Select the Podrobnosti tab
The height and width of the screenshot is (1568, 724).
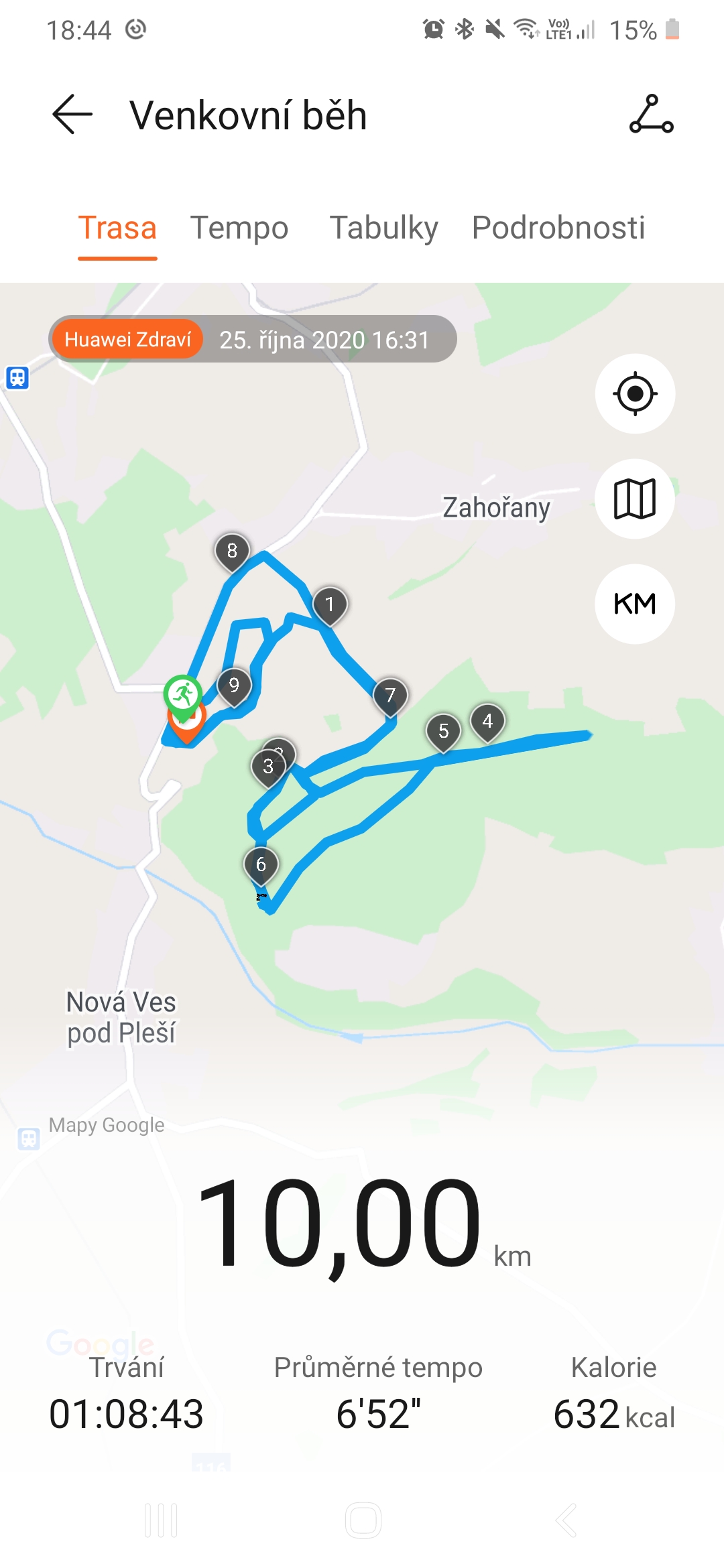558,228
